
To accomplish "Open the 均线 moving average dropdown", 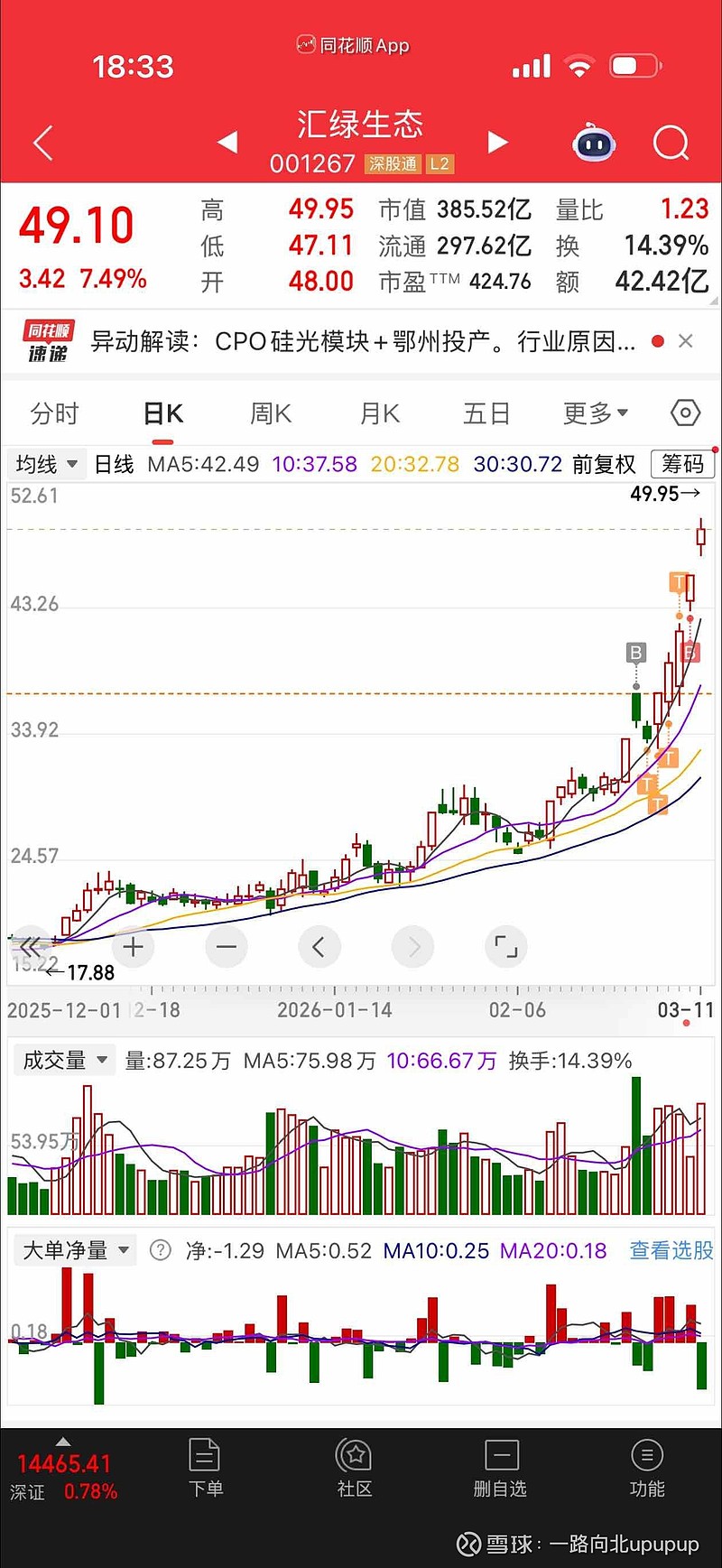I will point(45,464).
